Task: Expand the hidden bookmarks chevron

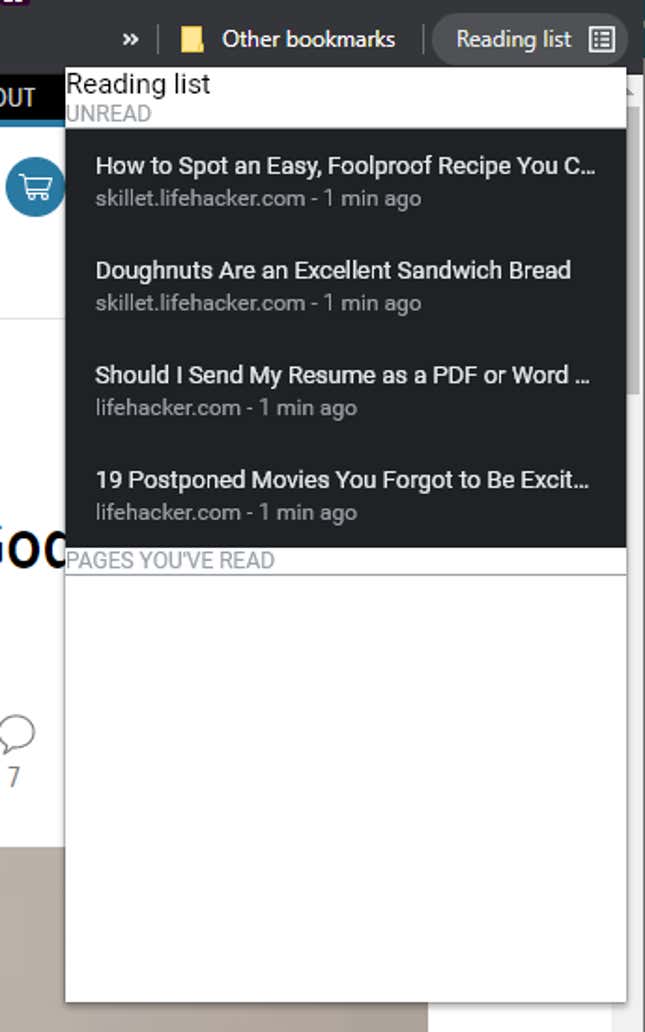Action: [x=130, y=39]
